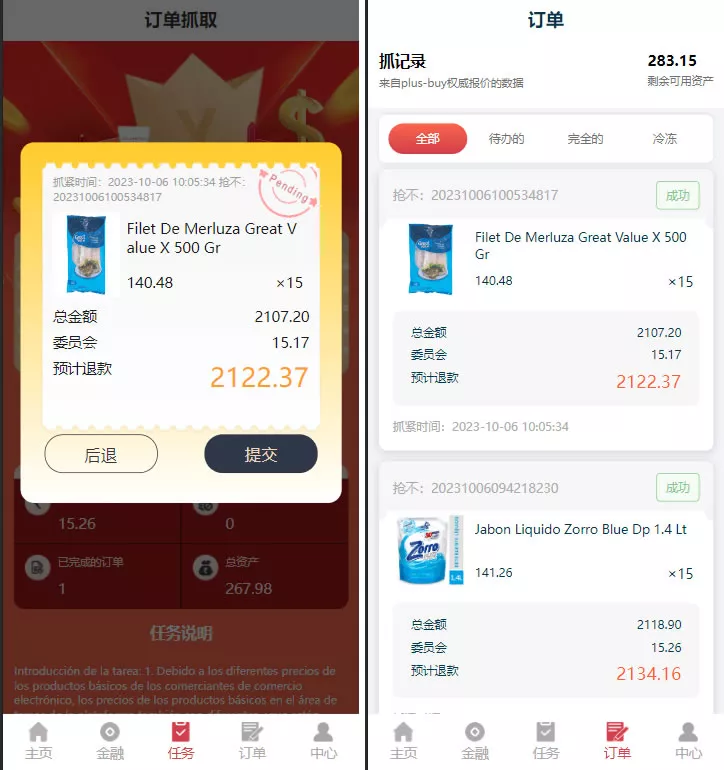Switch to the 待办的 tab
Viewport: 724px width, 770px height.
click(x=506, y=139)
